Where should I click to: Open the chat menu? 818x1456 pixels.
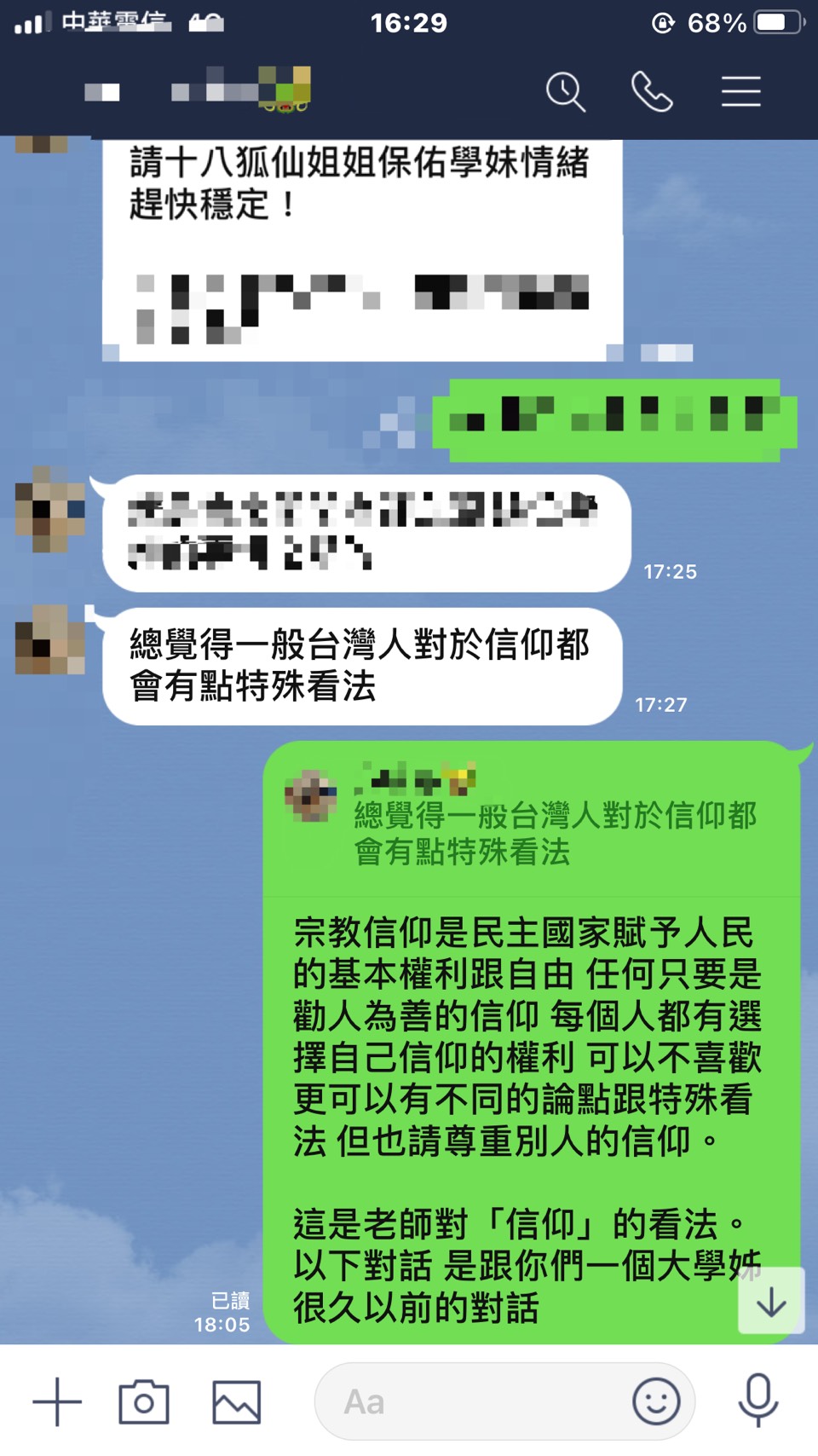pos(740,92)
